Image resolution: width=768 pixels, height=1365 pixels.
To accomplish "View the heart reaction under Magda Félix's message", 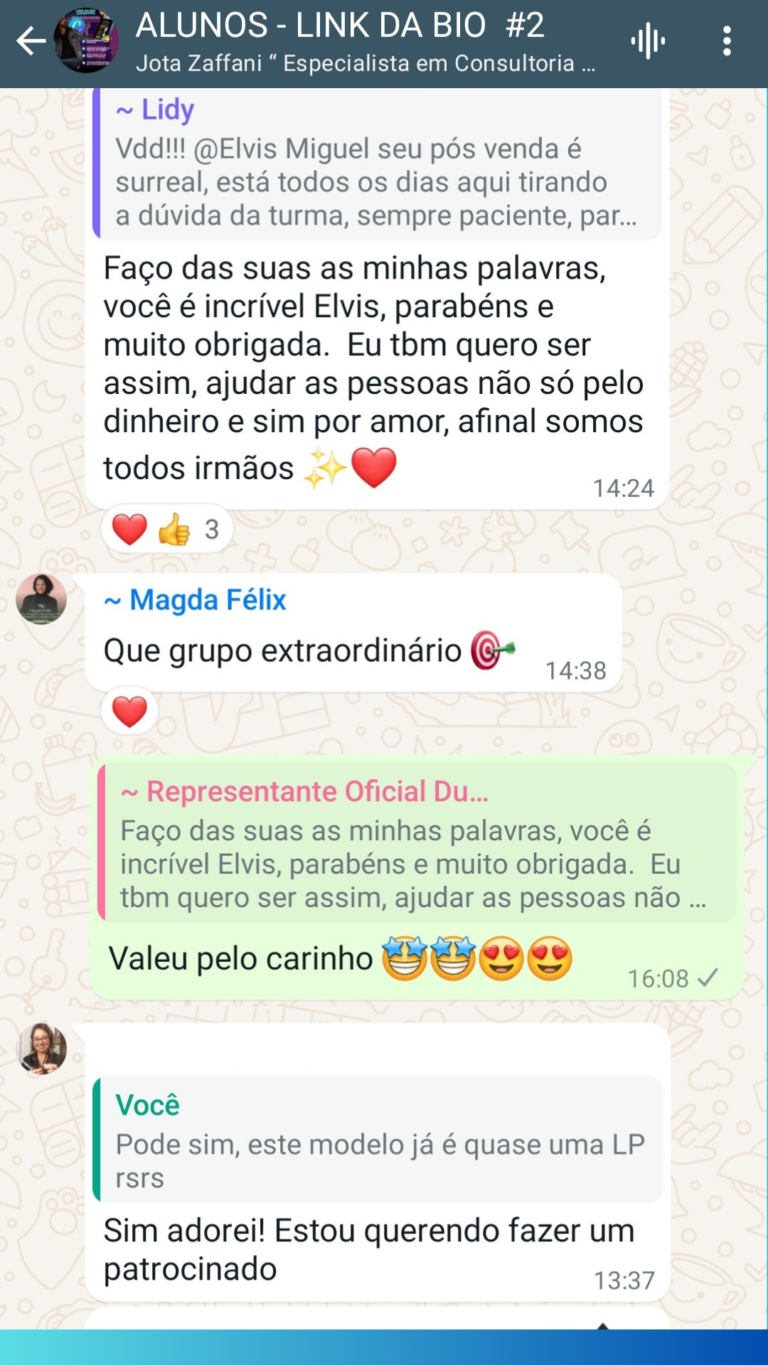I will coord(129,712).
